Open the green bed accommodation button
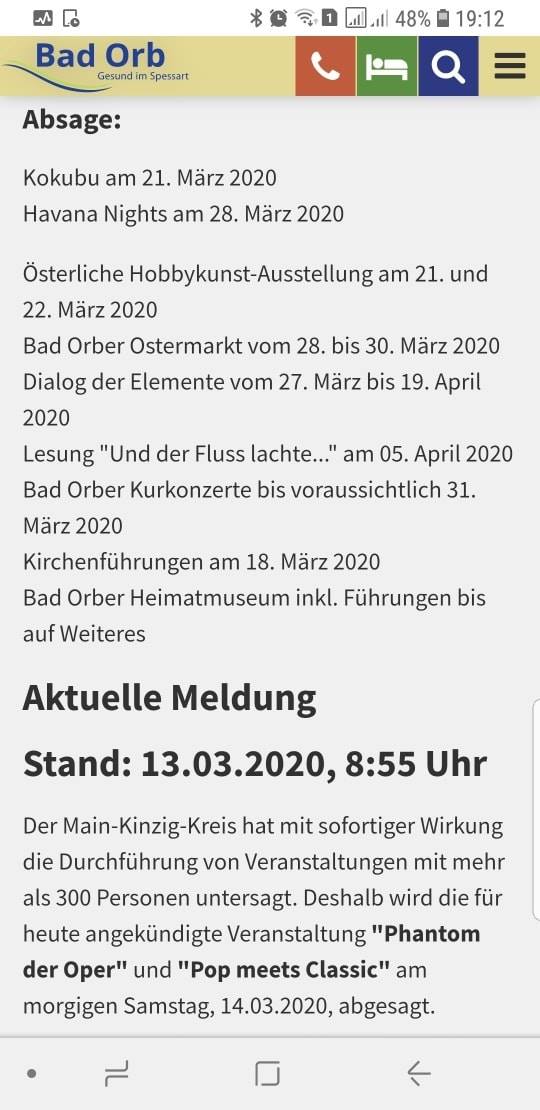The width and height of the screenshot is (540, 1110). coord(386,67)
